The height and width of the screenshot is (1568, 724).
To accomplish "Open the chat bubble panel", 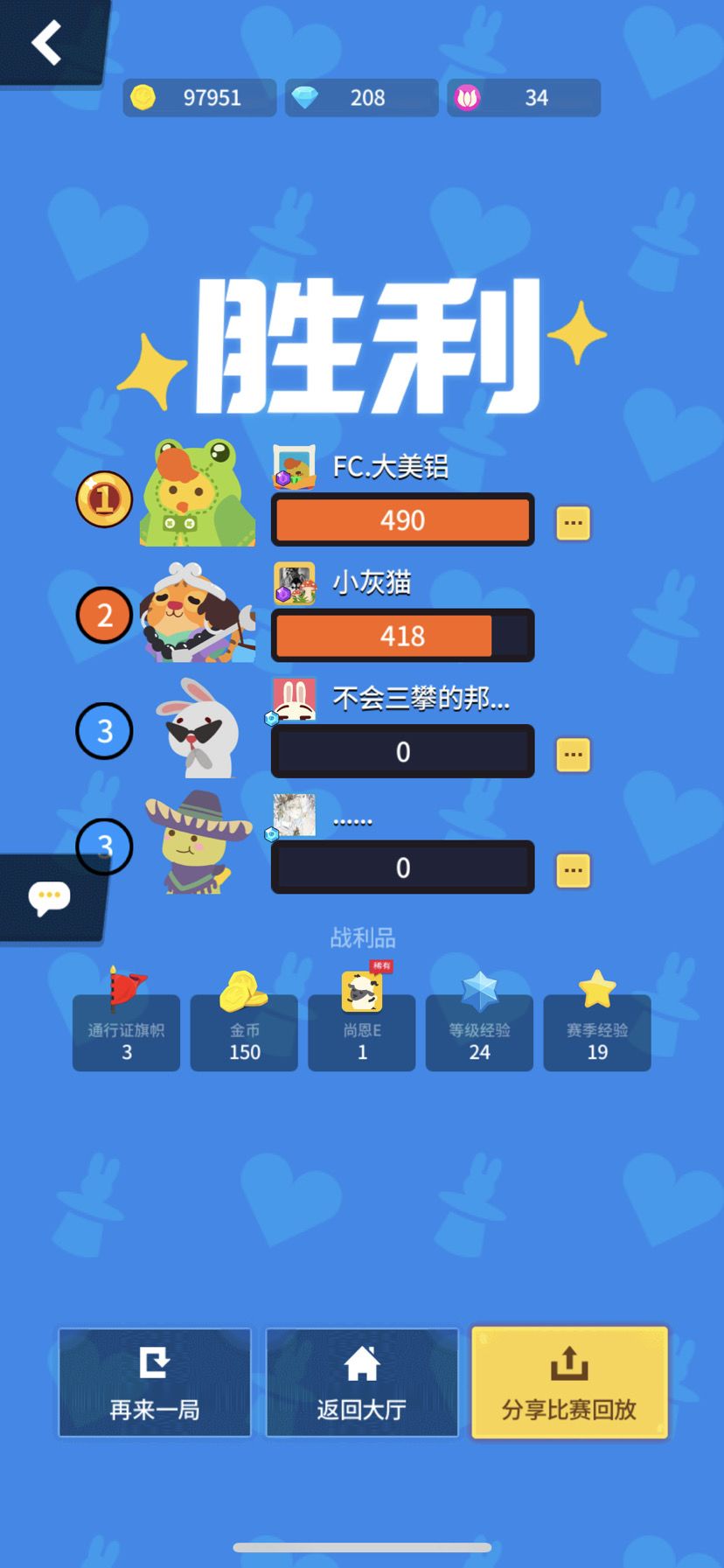I will pyautogui.click(x=48, y=896).
